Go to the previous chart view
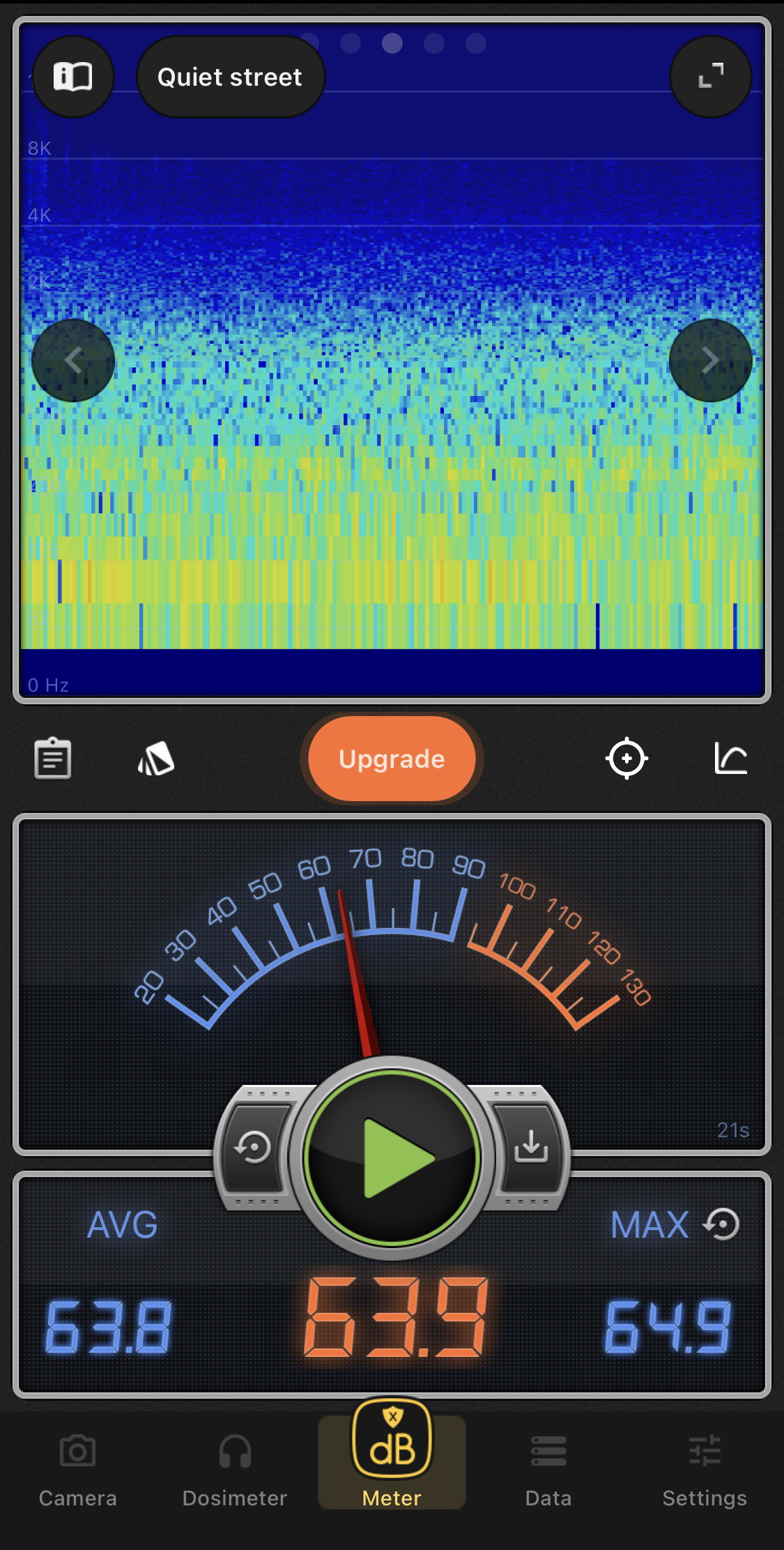The height and width of the screenshot is (1550, 784). click(73, 360)
